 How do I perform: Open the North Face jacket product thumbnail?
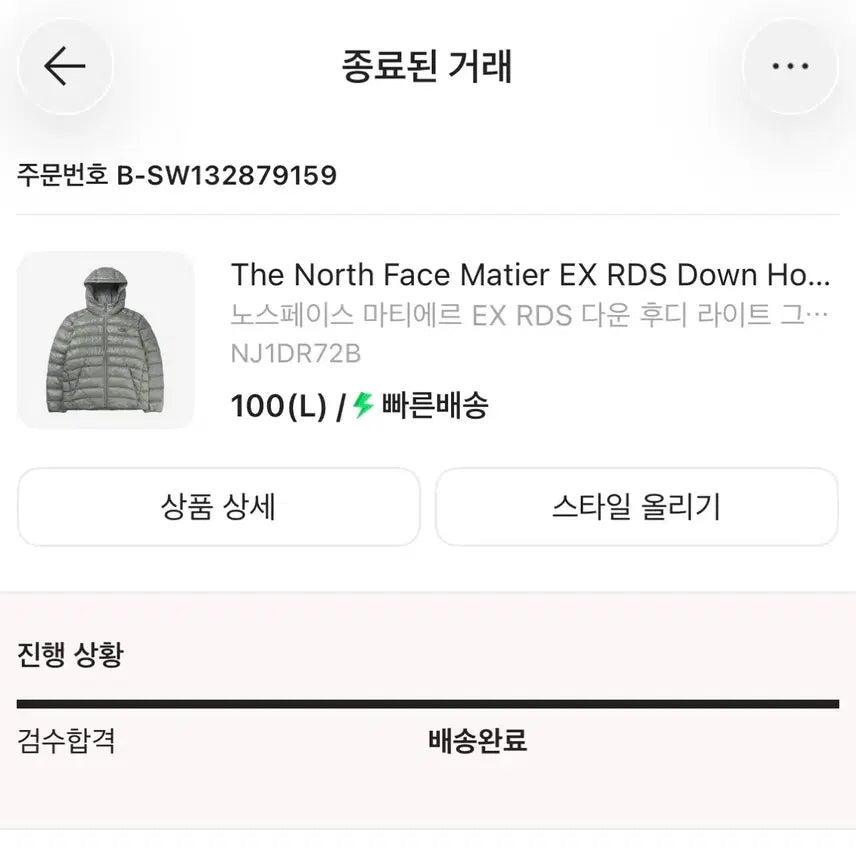point(106,340)
